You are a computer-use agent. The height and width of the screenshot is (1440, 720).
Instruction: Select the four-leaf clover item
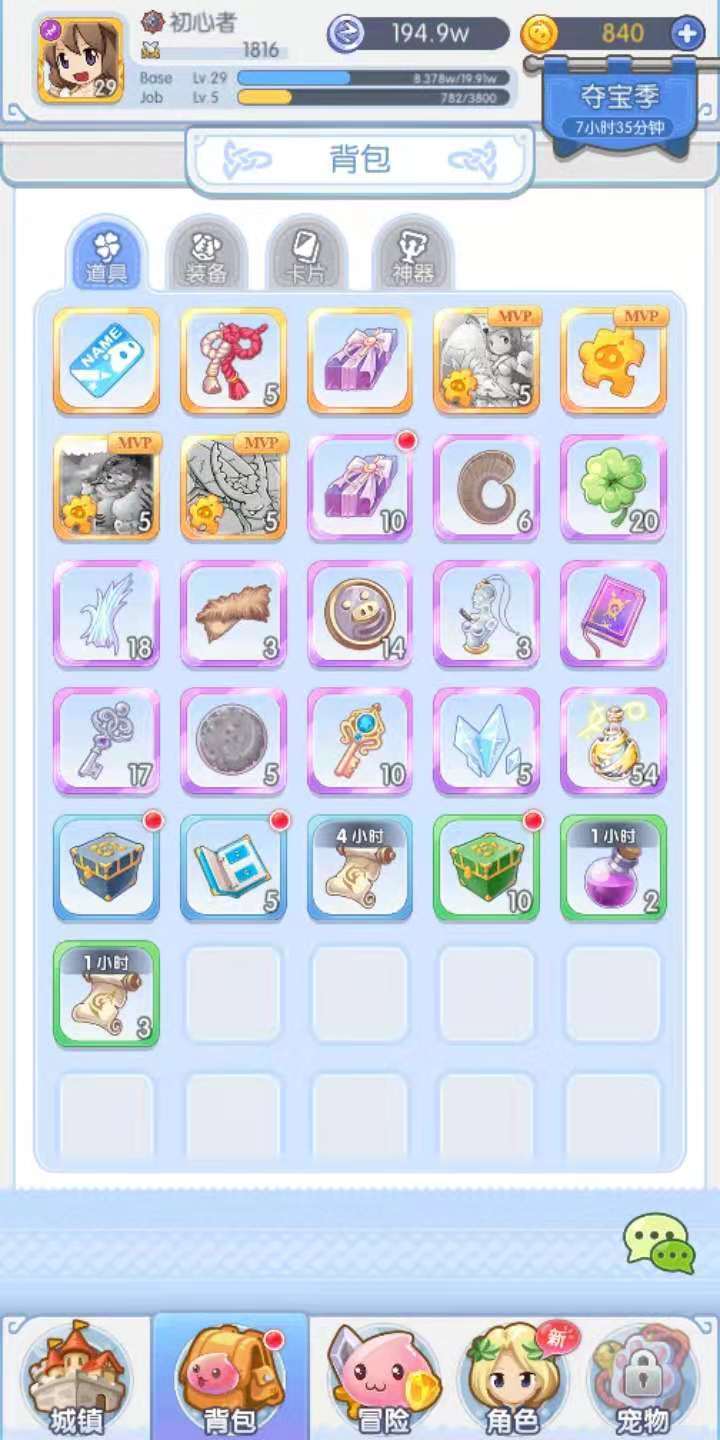tap(613, 488)
